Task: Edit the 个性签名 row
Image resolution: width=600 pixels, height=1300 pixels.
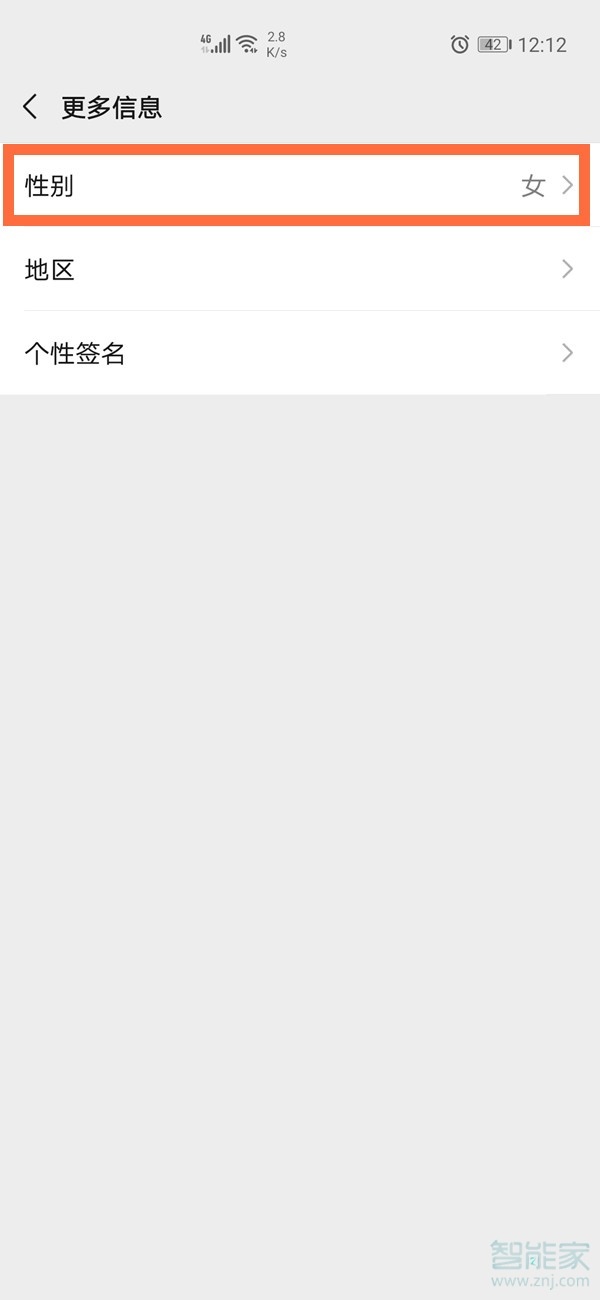Action: [x=300, y=353]
